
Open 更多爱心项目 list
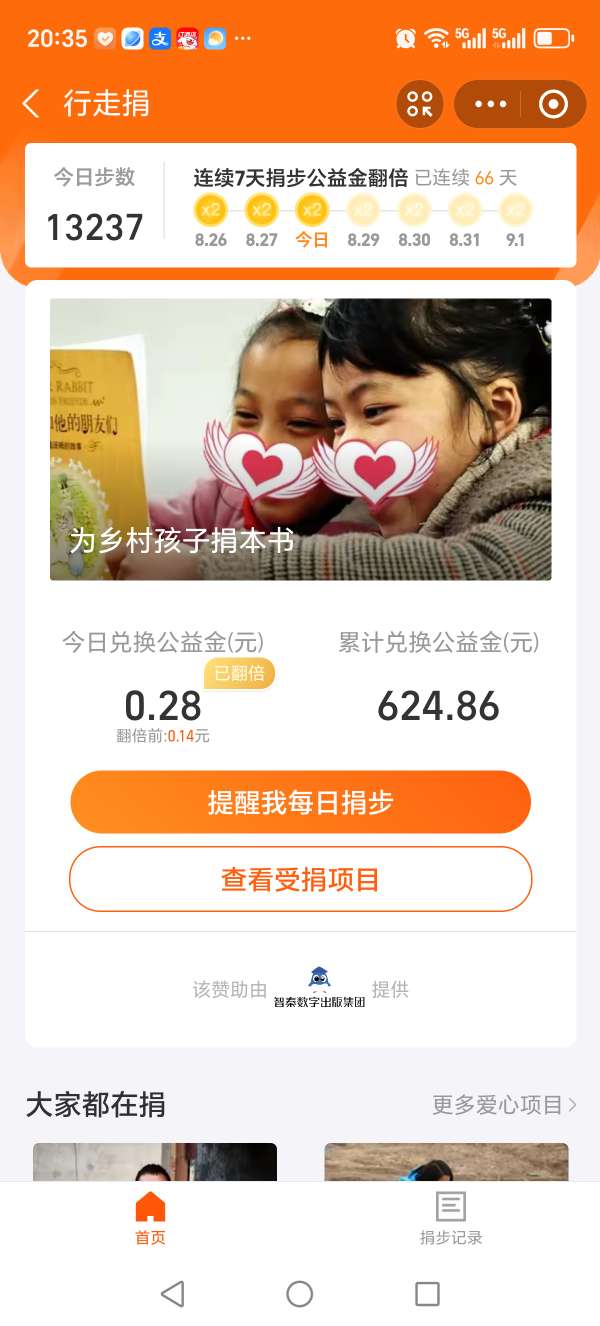click(504, 1105)
